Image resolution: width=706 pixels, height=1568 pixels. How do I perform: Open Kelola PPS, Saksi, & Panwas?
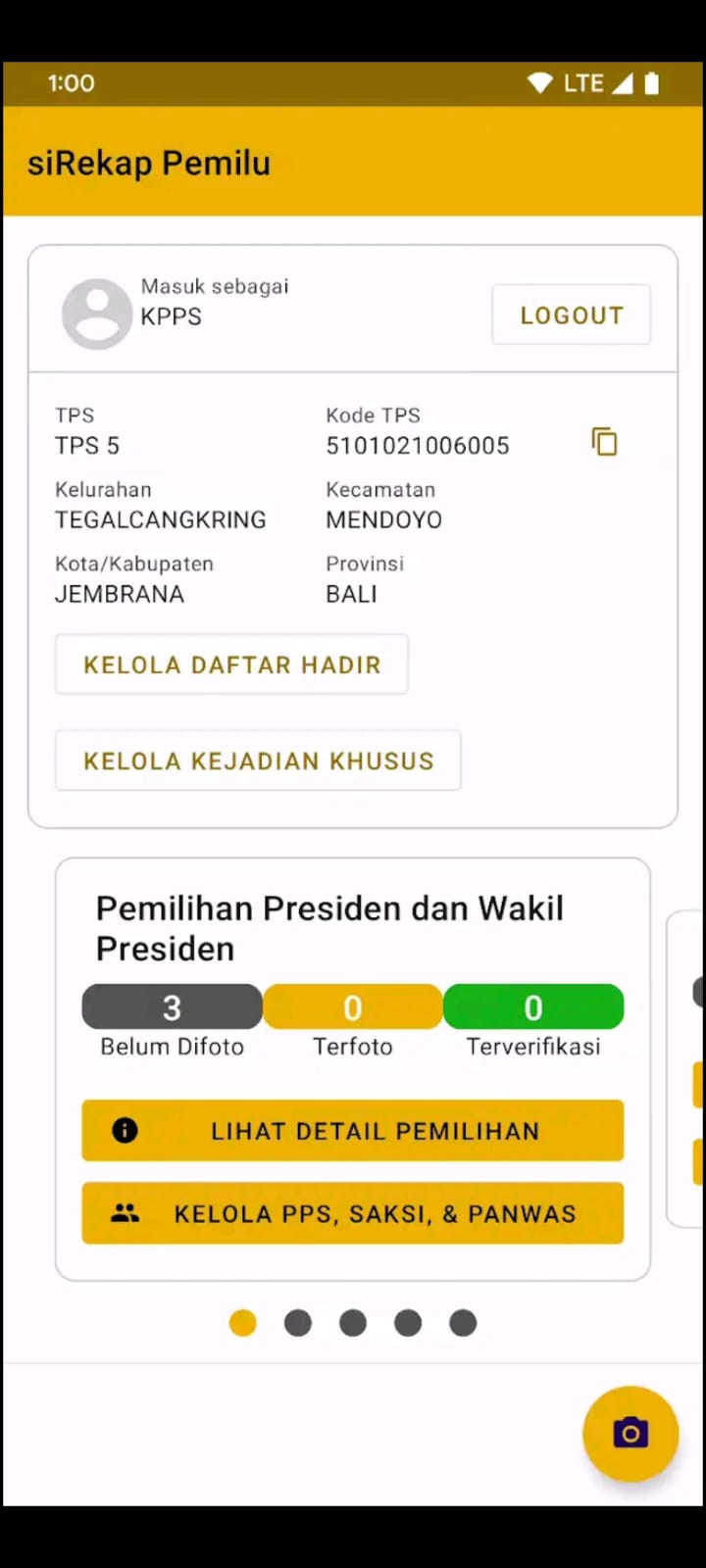pyautogui.click(x=353, y=1213)
